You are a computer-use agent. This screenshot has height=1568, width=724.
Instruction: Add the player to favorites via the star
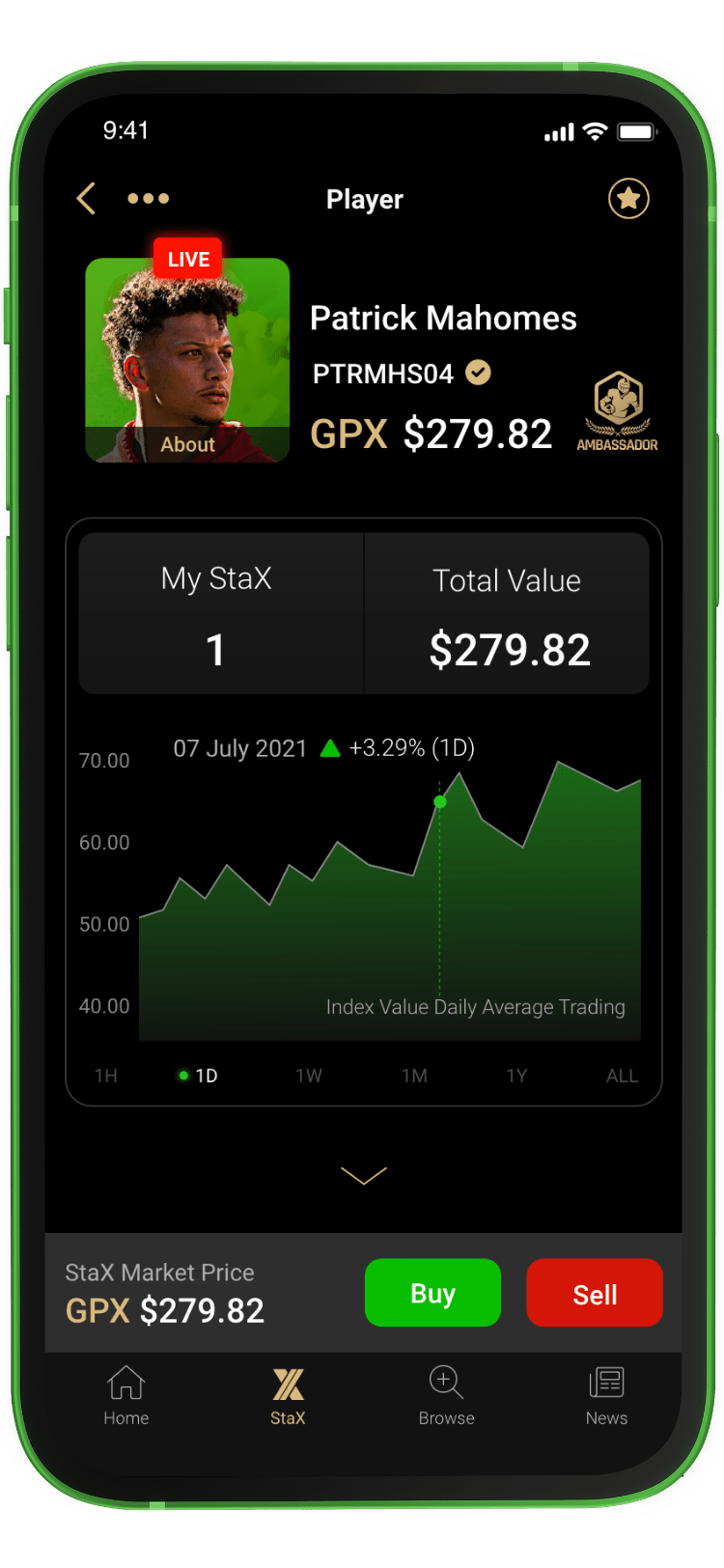(628, 199)
